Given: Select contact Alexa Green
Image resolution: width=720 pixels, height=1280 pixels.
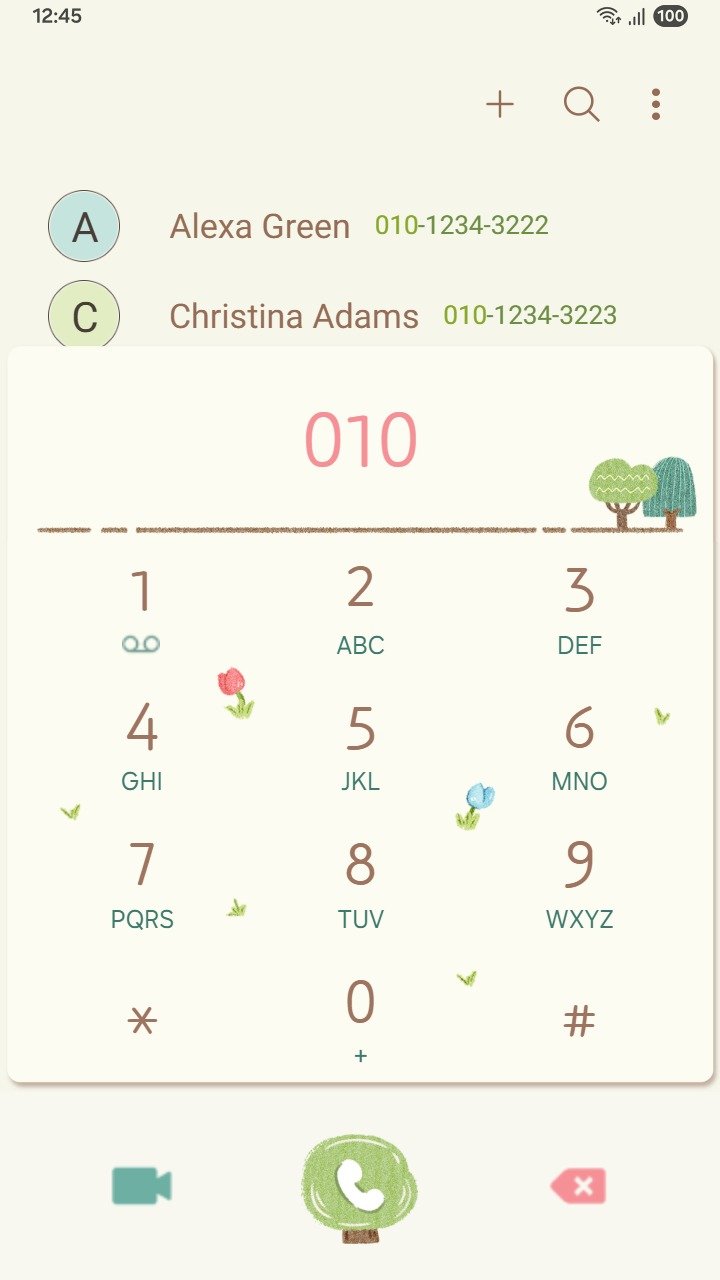Looking at the screenshot, I should tap(260, 226).
